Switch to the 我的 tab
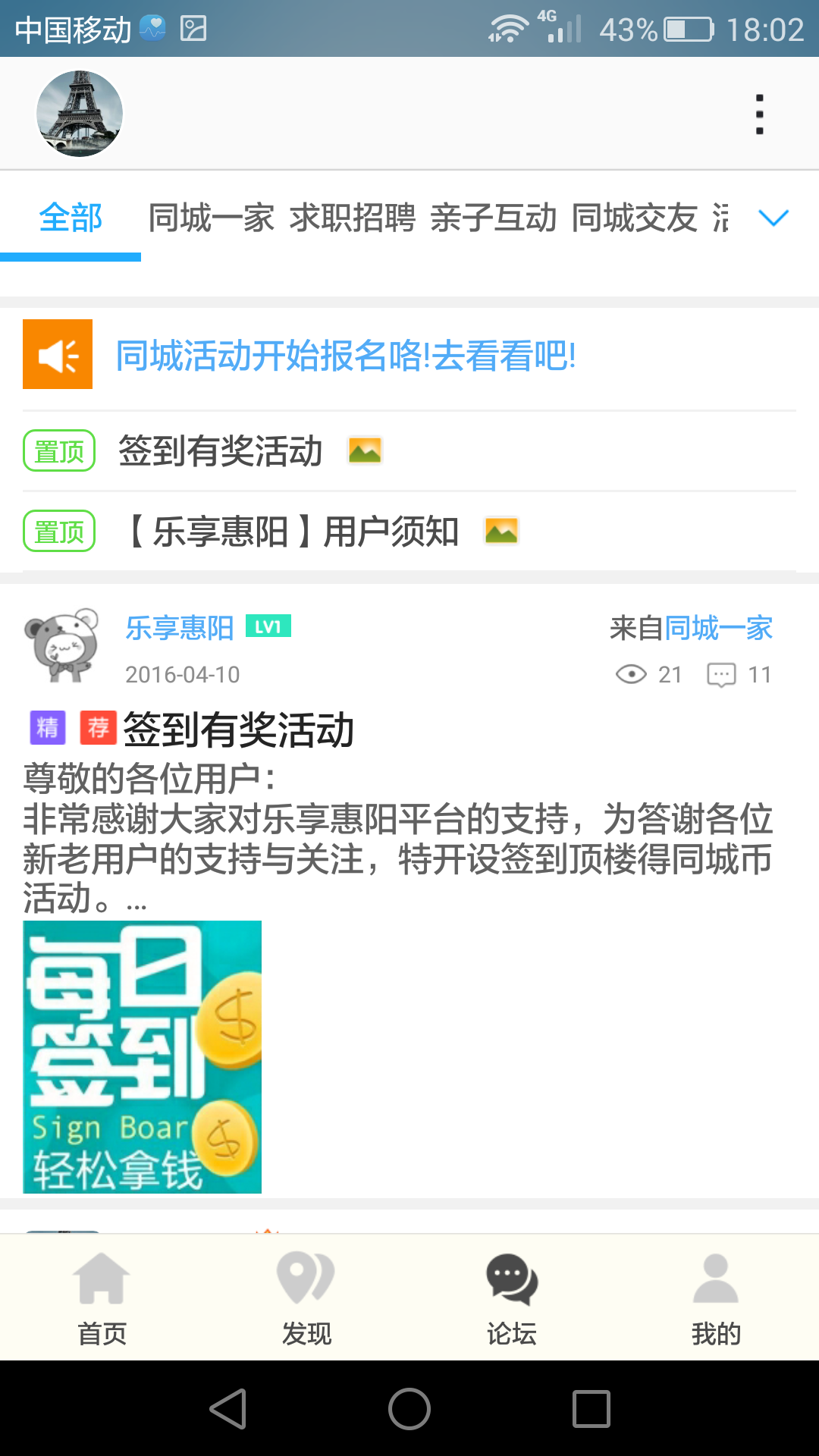The image size is (819, 1456). (x=716, y=1298)
